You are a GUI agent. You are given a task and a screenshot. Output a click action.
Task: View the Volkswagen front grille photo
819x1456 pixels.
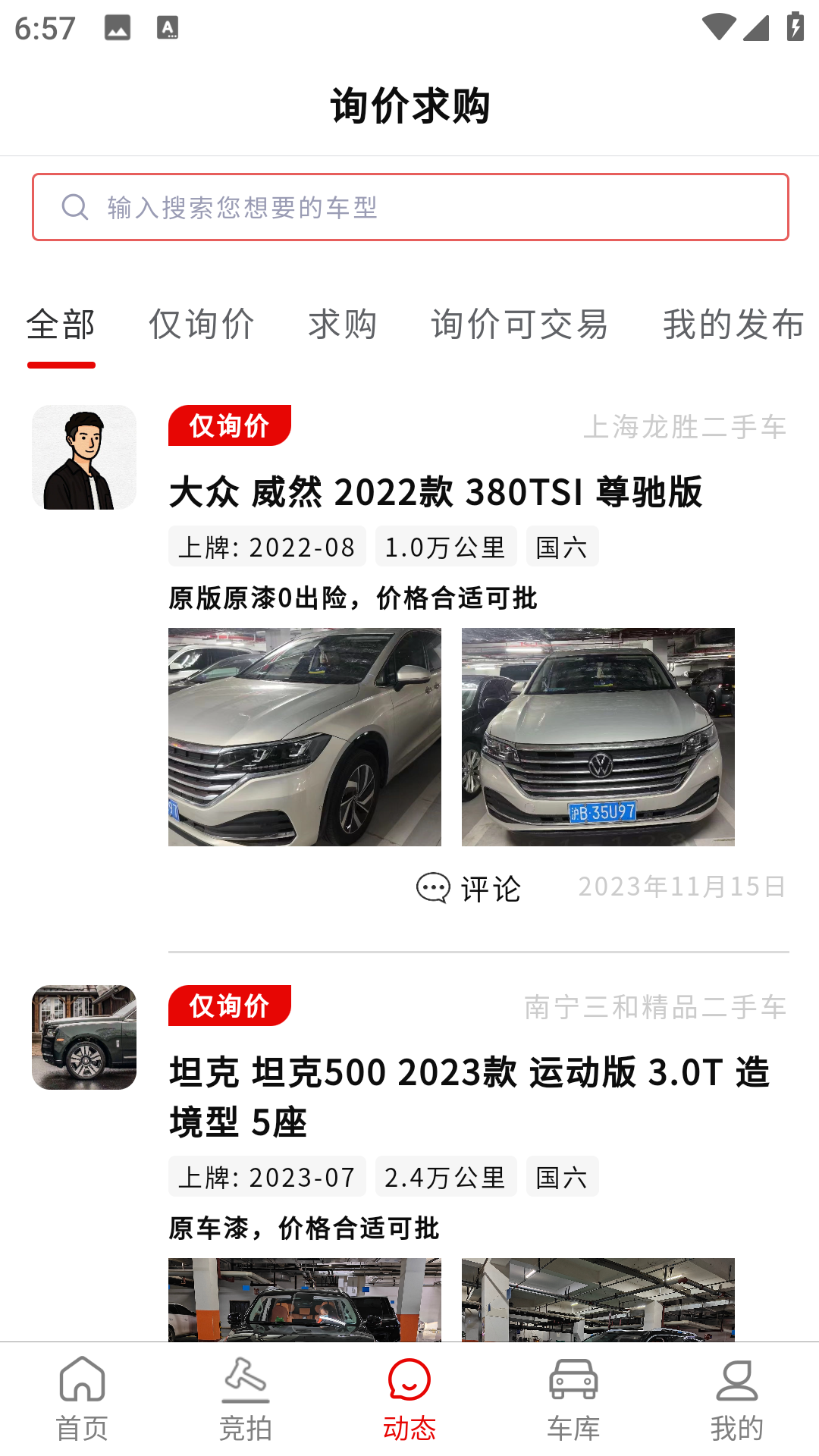pyautogui.click(x=598, y=735)
